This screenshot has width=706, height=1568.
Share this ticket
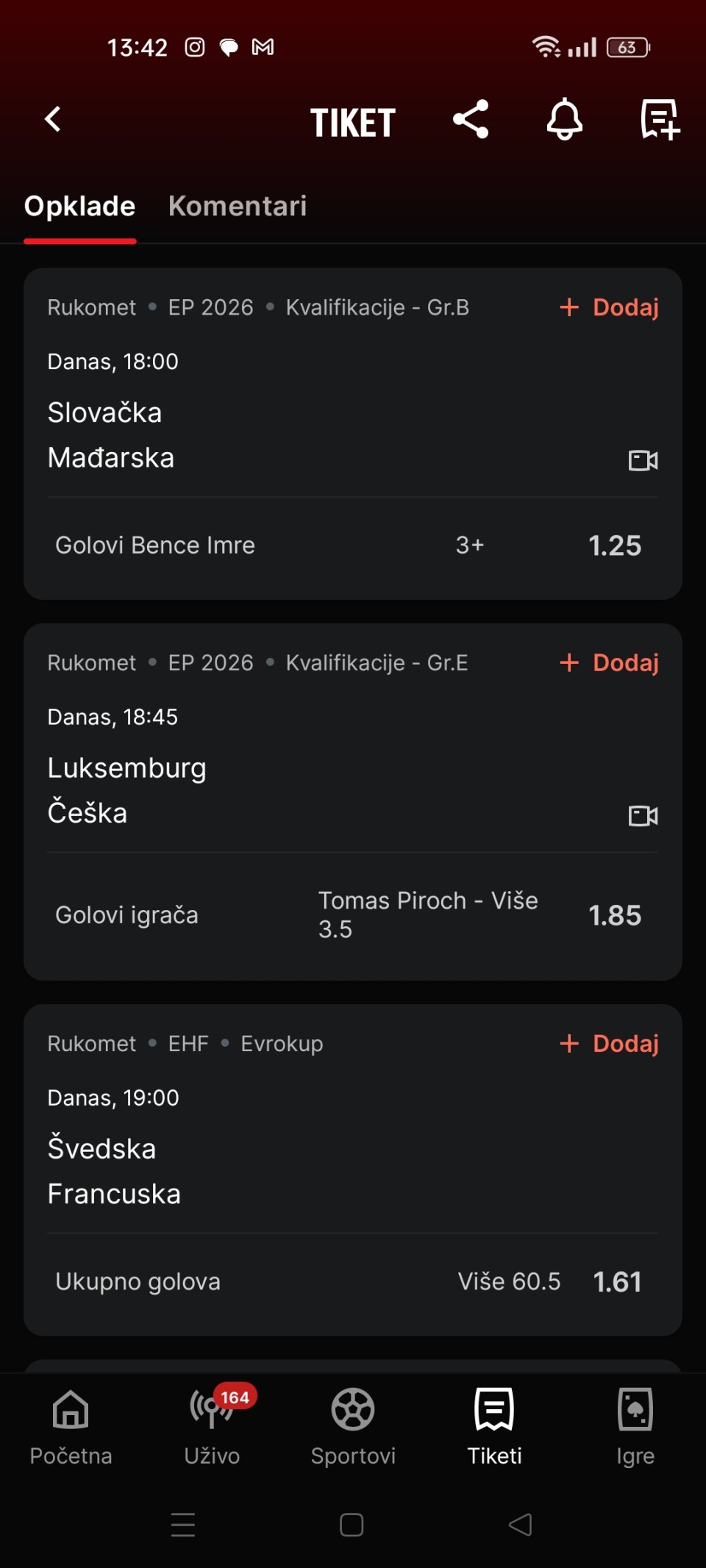(x=471, y=119)
